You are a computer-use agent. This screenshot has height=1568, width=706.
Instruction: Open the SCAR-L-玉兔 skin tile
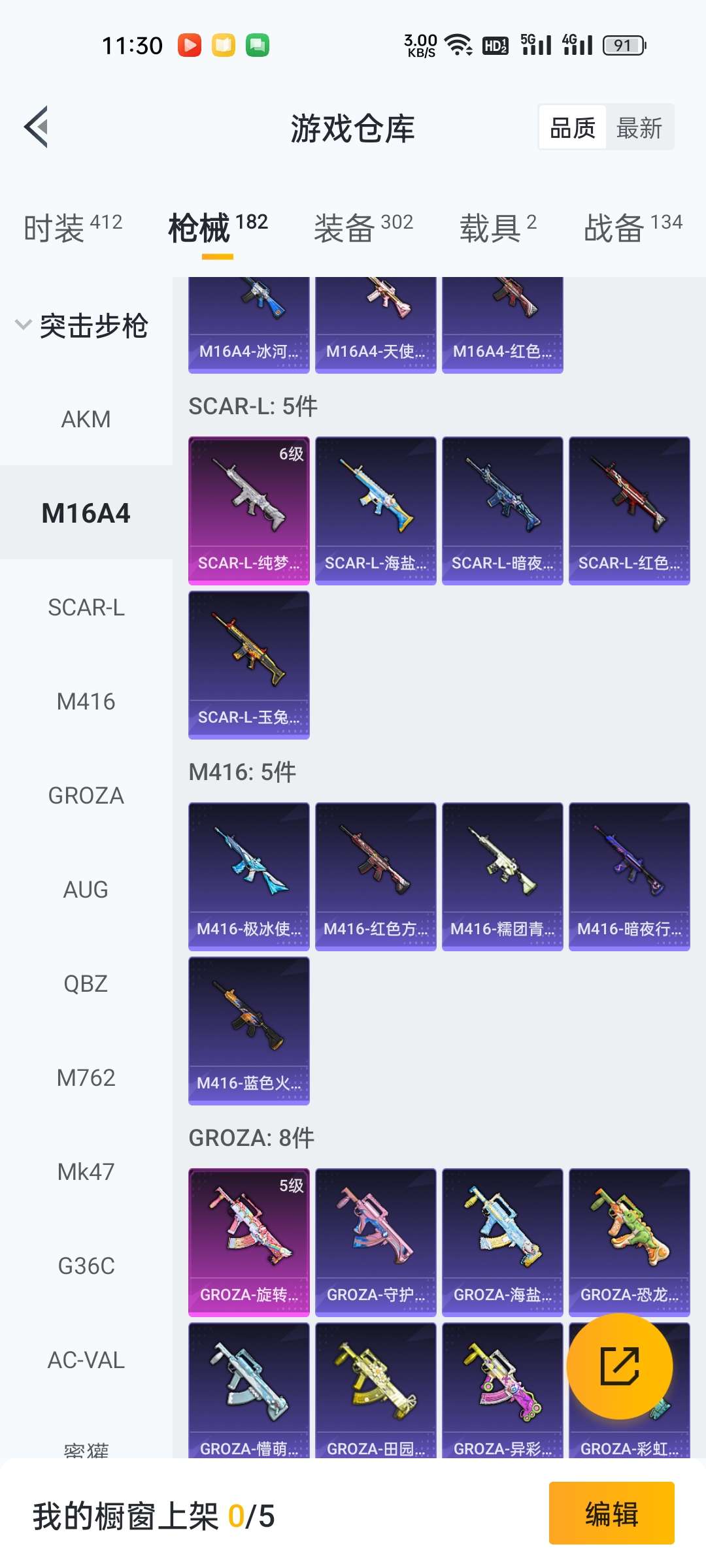pos(248,664)
